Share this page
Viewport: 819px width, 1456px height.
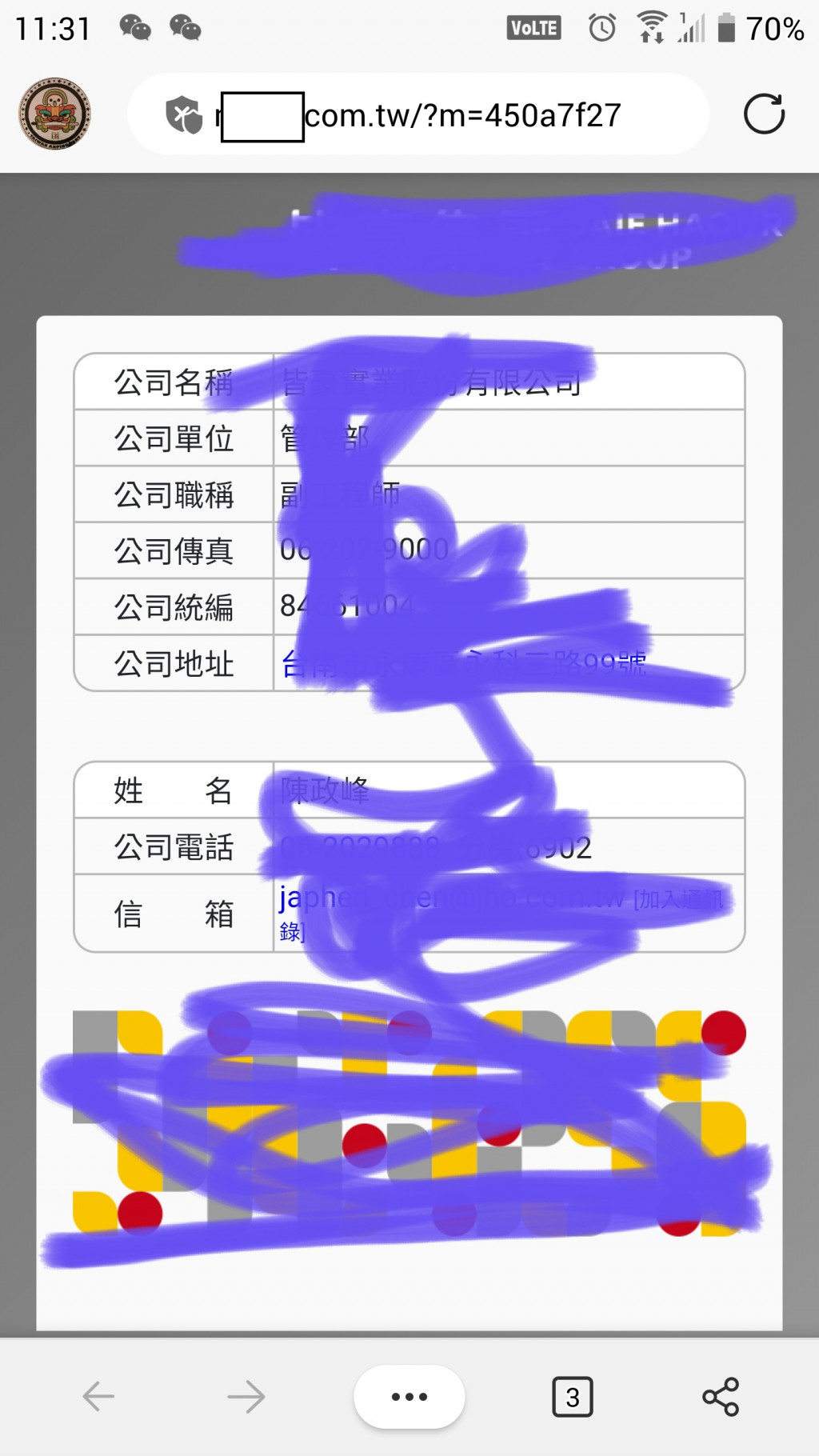[x=720, y=1397]
